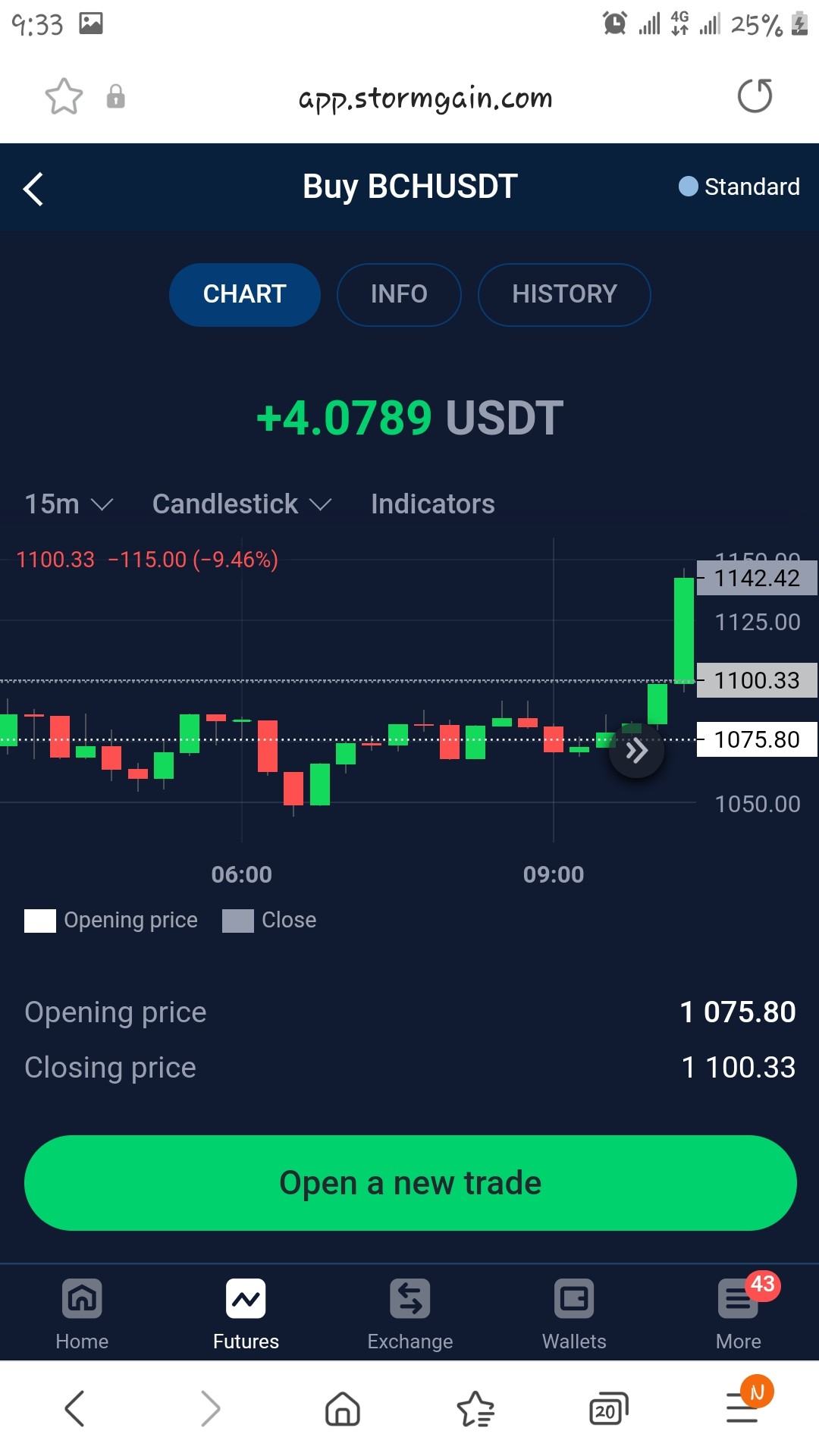Open the browser menu

(743, 1407)
